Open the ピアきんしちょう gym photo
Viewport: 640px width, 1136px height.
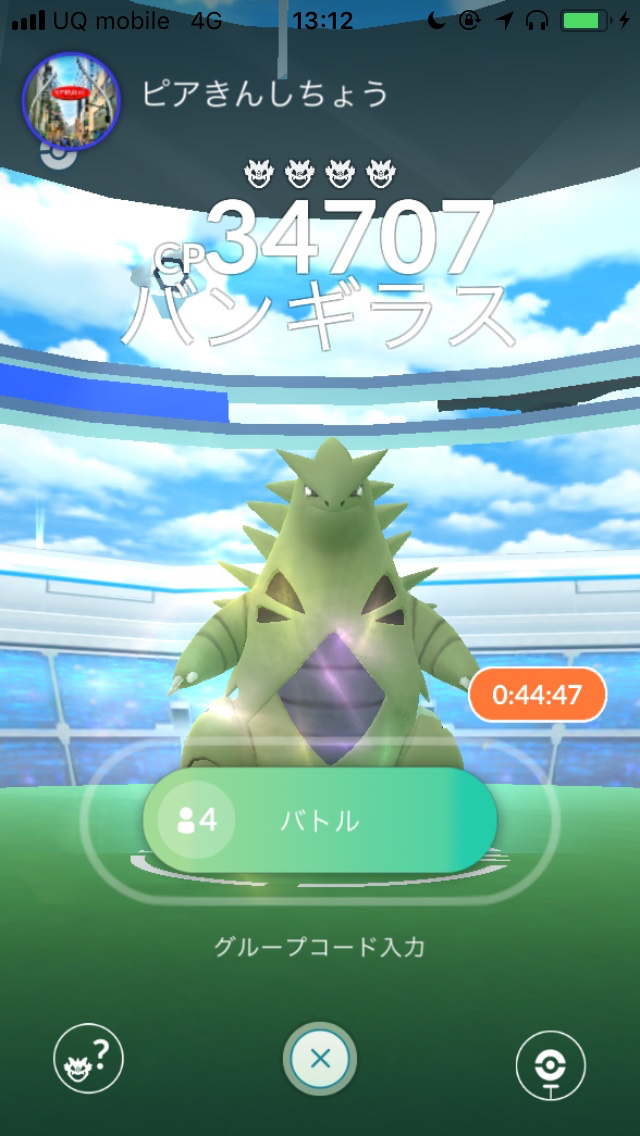[x=71, y=98]
